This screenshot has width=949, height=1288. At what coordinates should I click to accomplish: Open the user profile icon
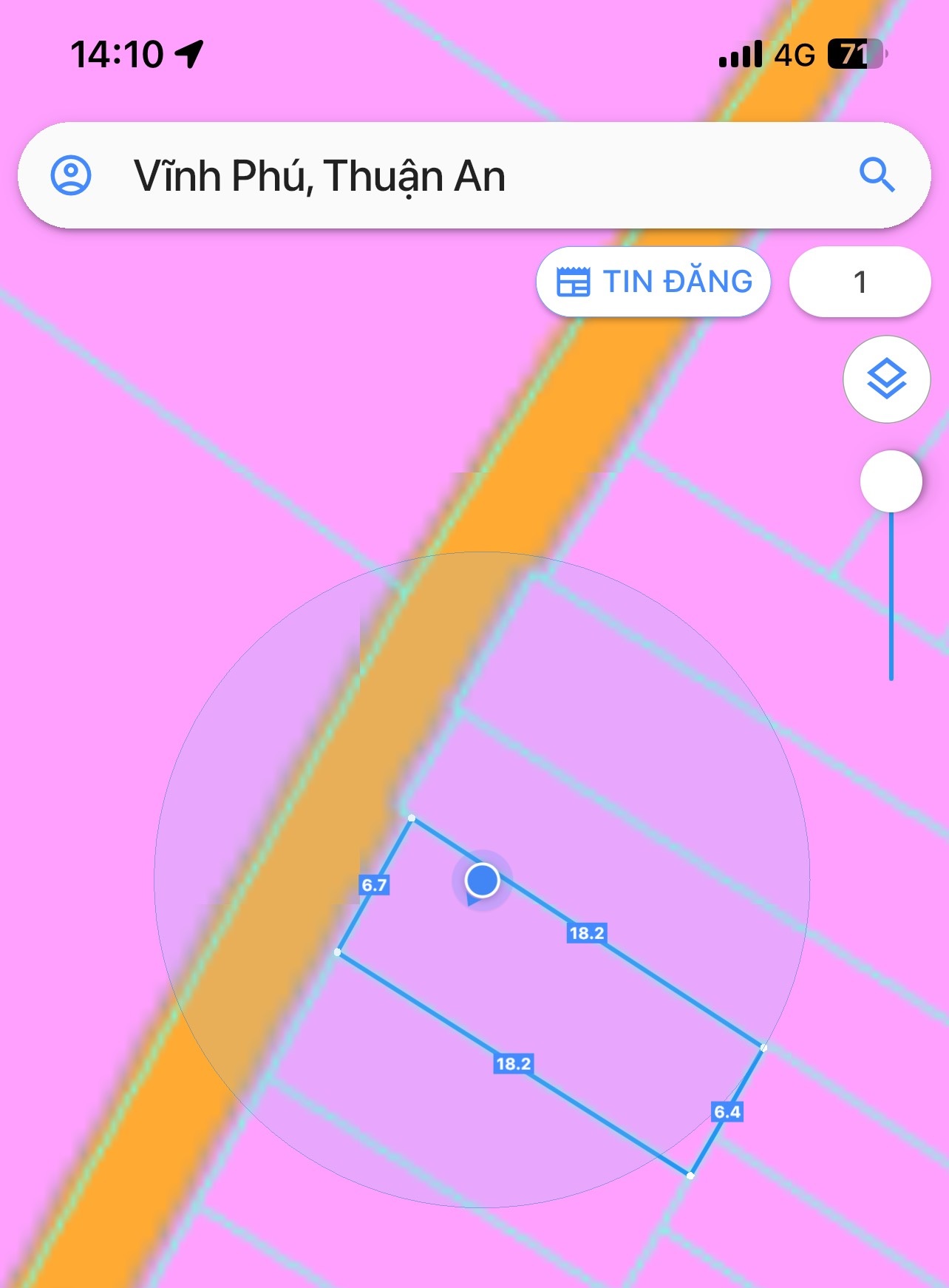(x=71, y=175)
